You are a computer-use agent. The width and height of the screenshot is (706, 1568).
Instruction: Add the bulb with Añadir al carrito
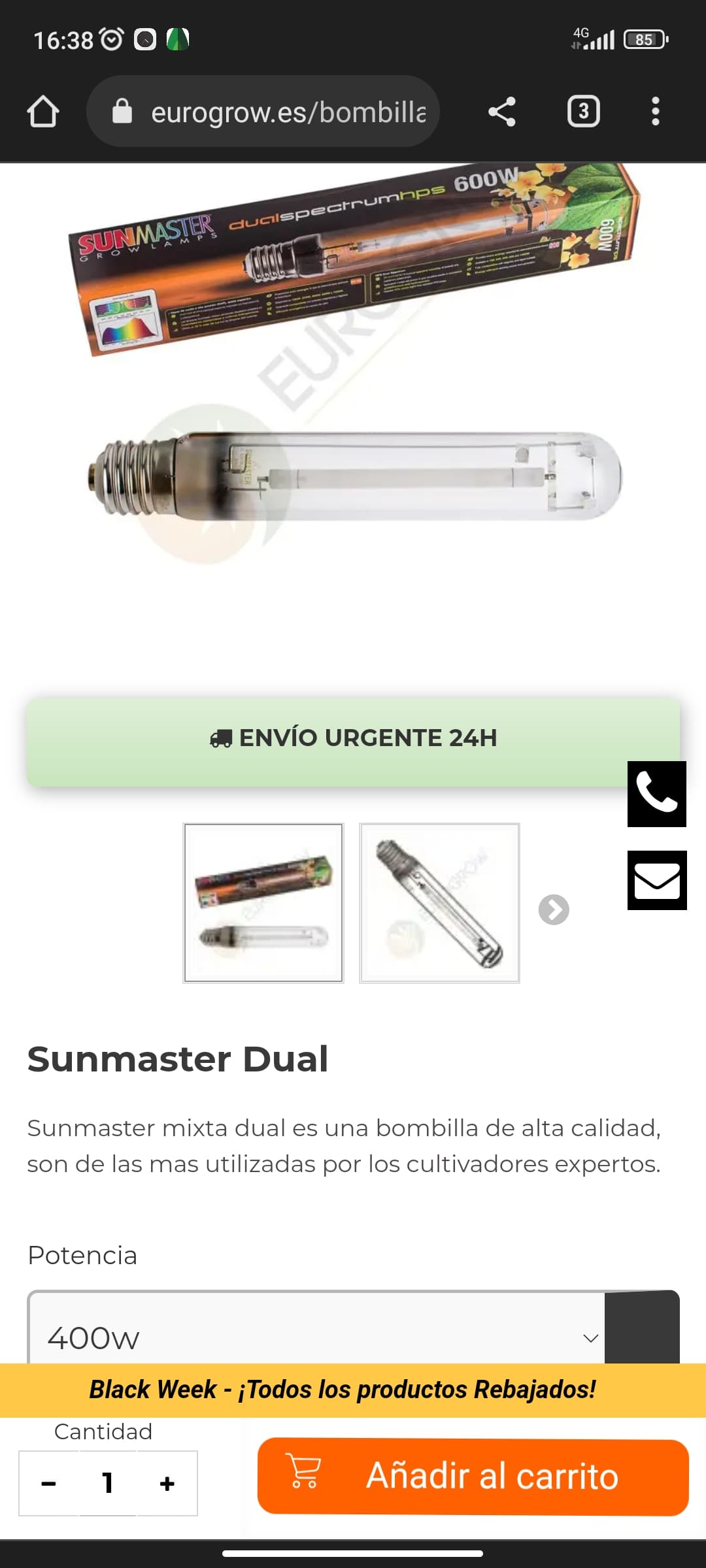(x=473, y=1477)
